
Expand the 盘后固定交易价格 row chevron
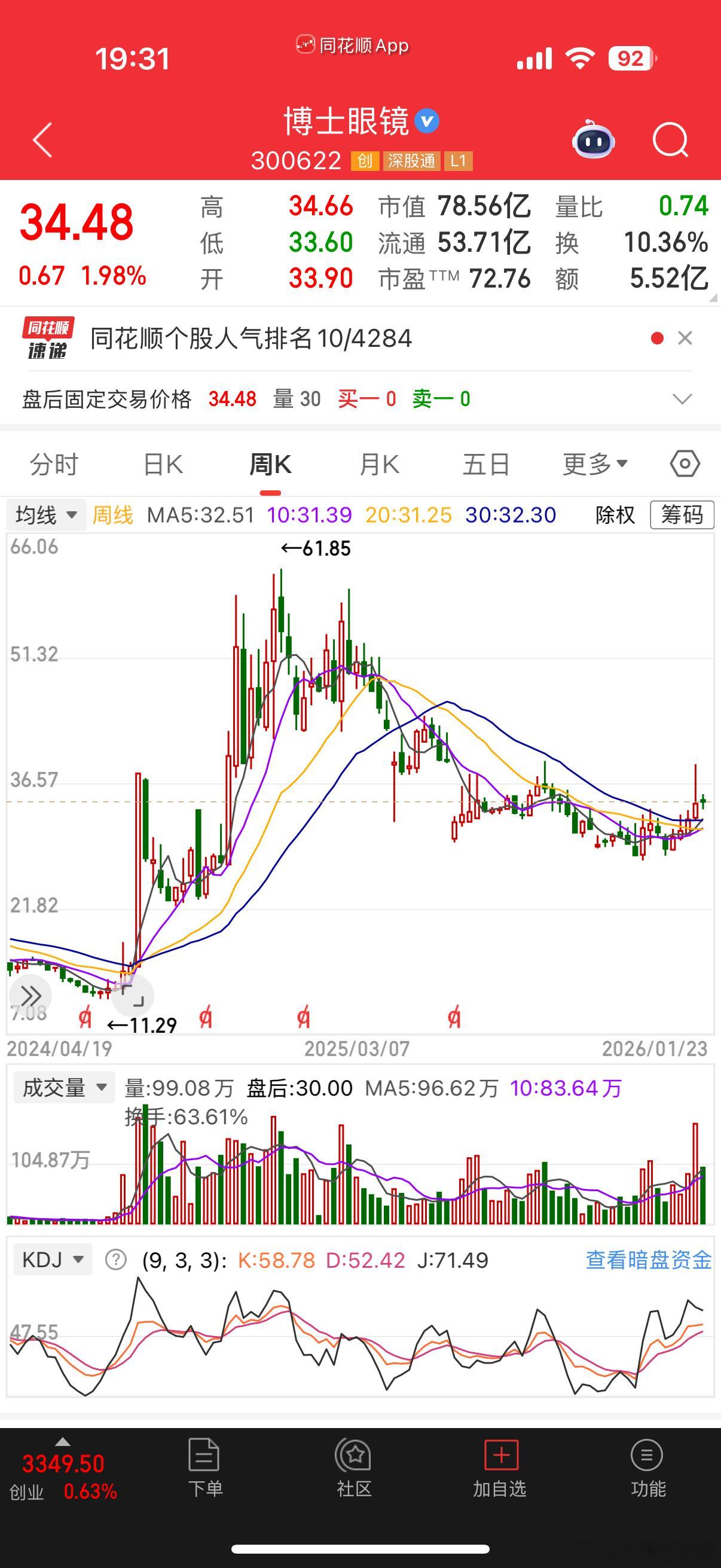click(682, 399)
